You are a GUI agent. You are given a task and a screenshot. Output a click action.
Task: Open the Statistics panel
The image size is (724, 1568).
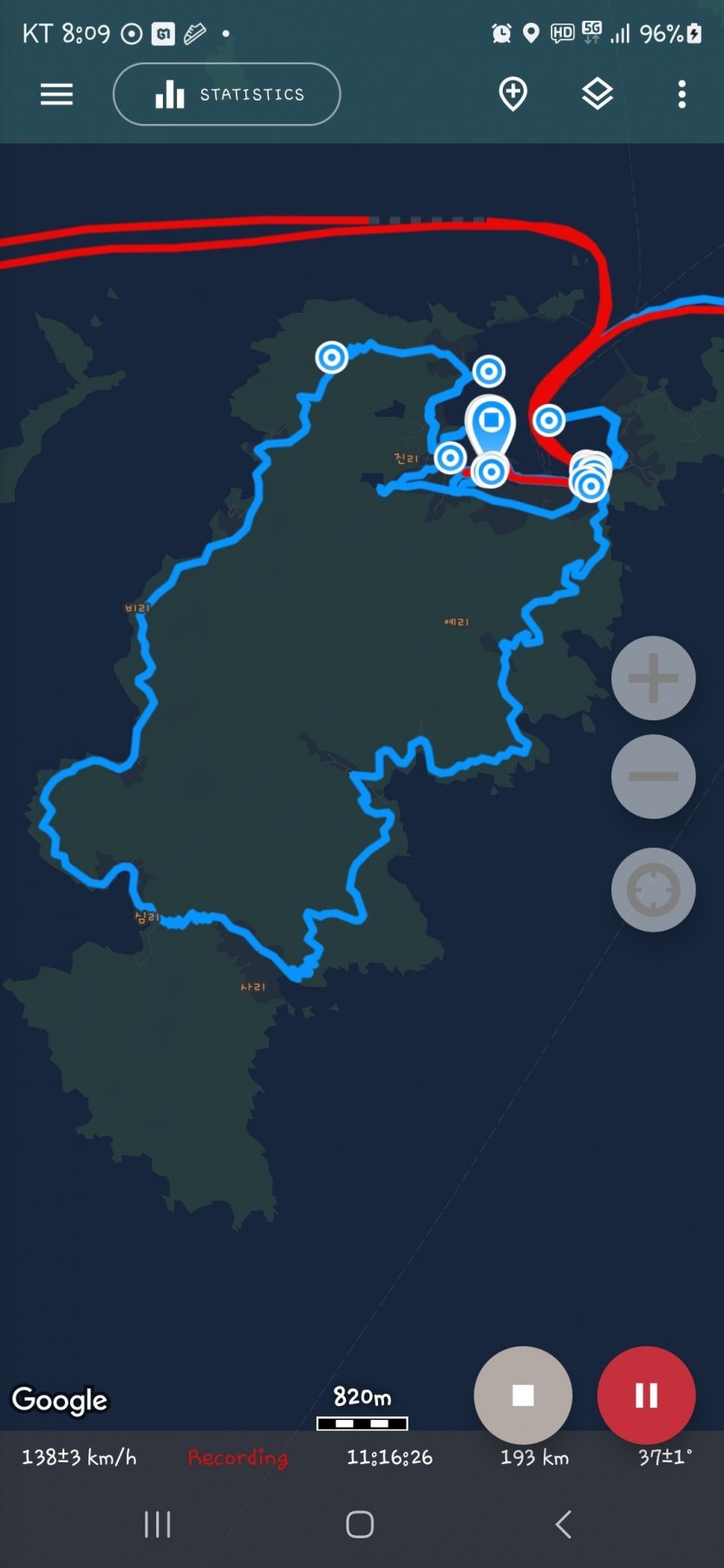click(226, 94)
